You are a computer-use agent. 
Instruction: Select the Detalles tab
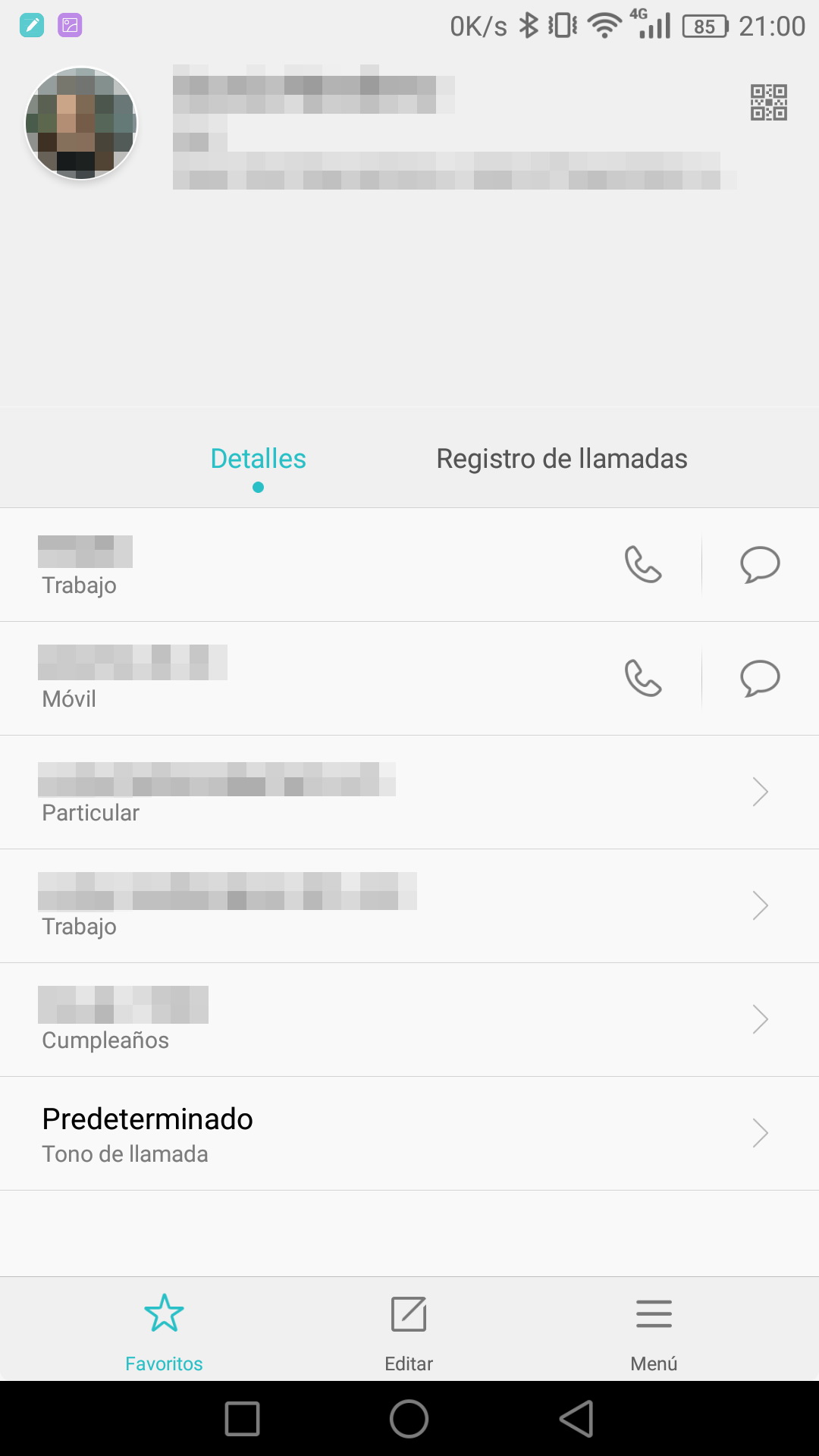tap(258, 459)
